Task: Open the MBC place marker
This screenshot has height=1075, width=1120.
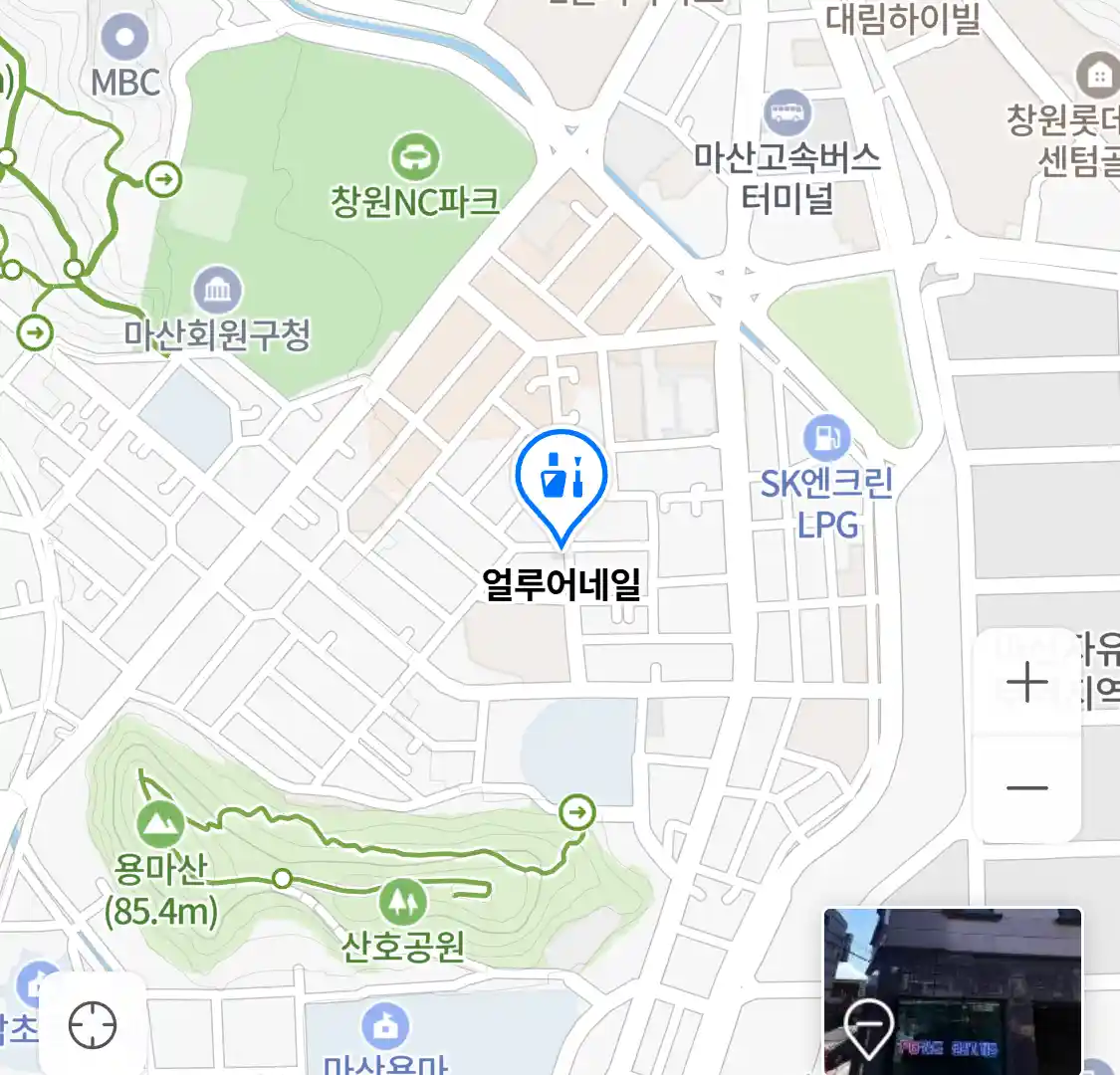Action: pos(125,40)
